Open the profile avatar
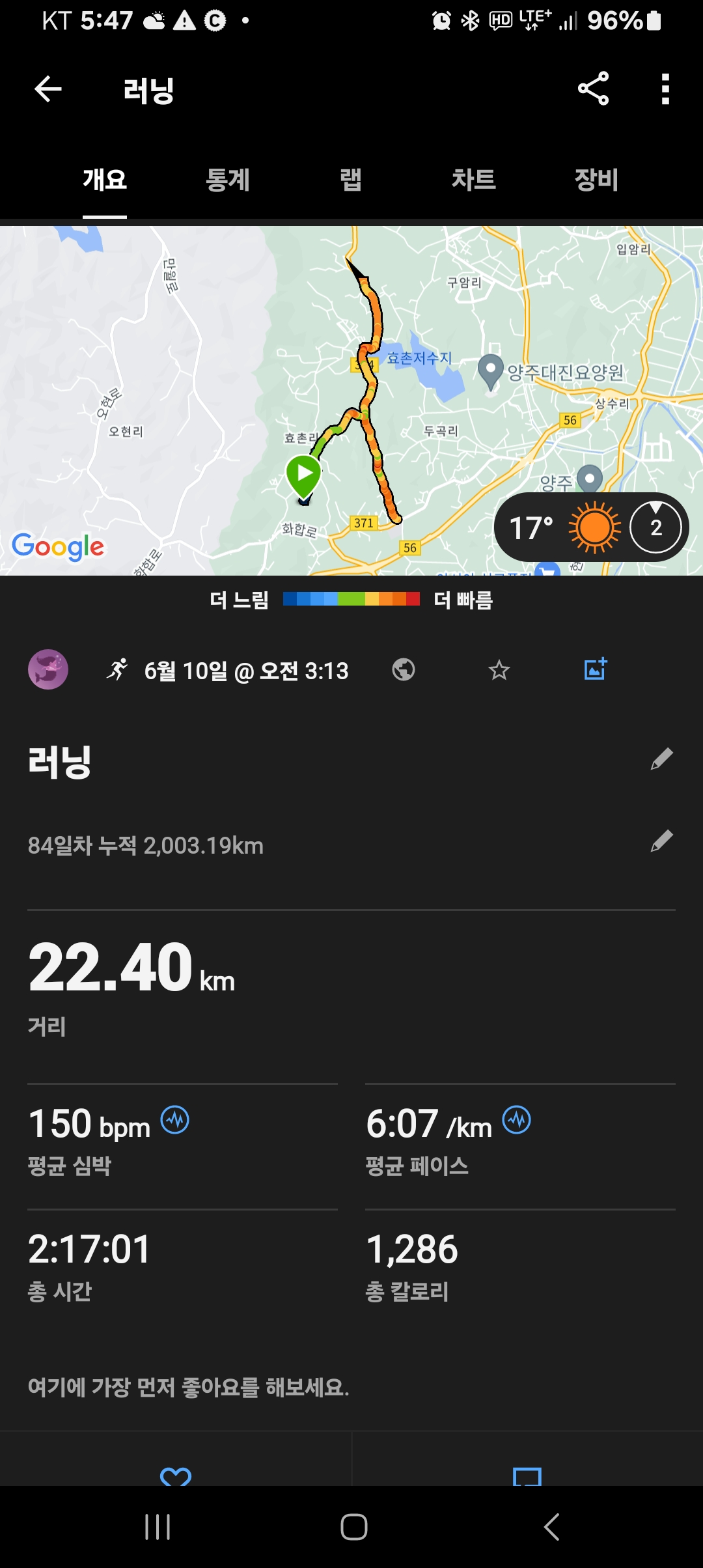 pyautogui.click(x=48, y=669)
